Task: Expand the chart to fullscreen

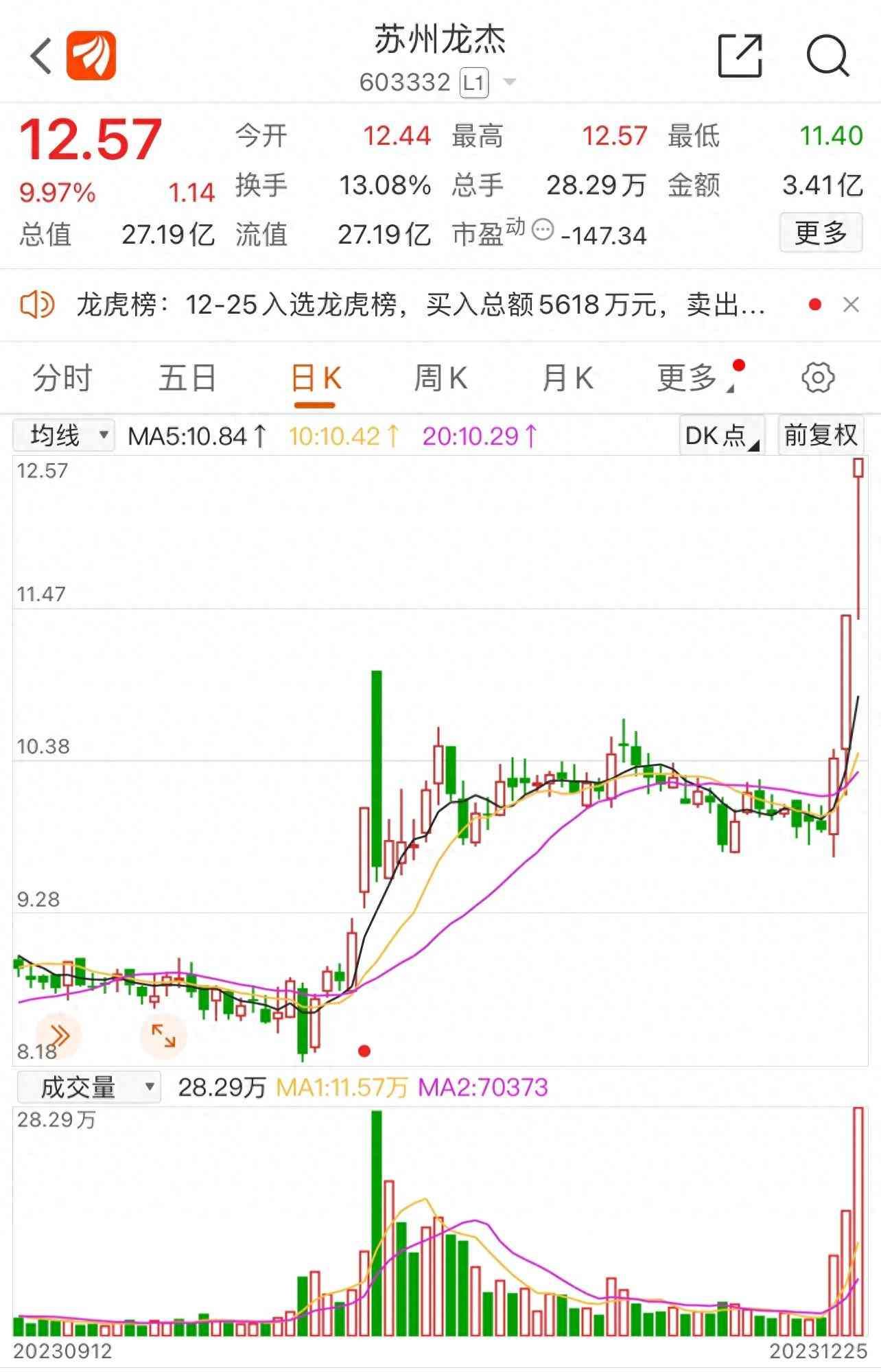Action: pyautogui.click(x=163, y=1035)
